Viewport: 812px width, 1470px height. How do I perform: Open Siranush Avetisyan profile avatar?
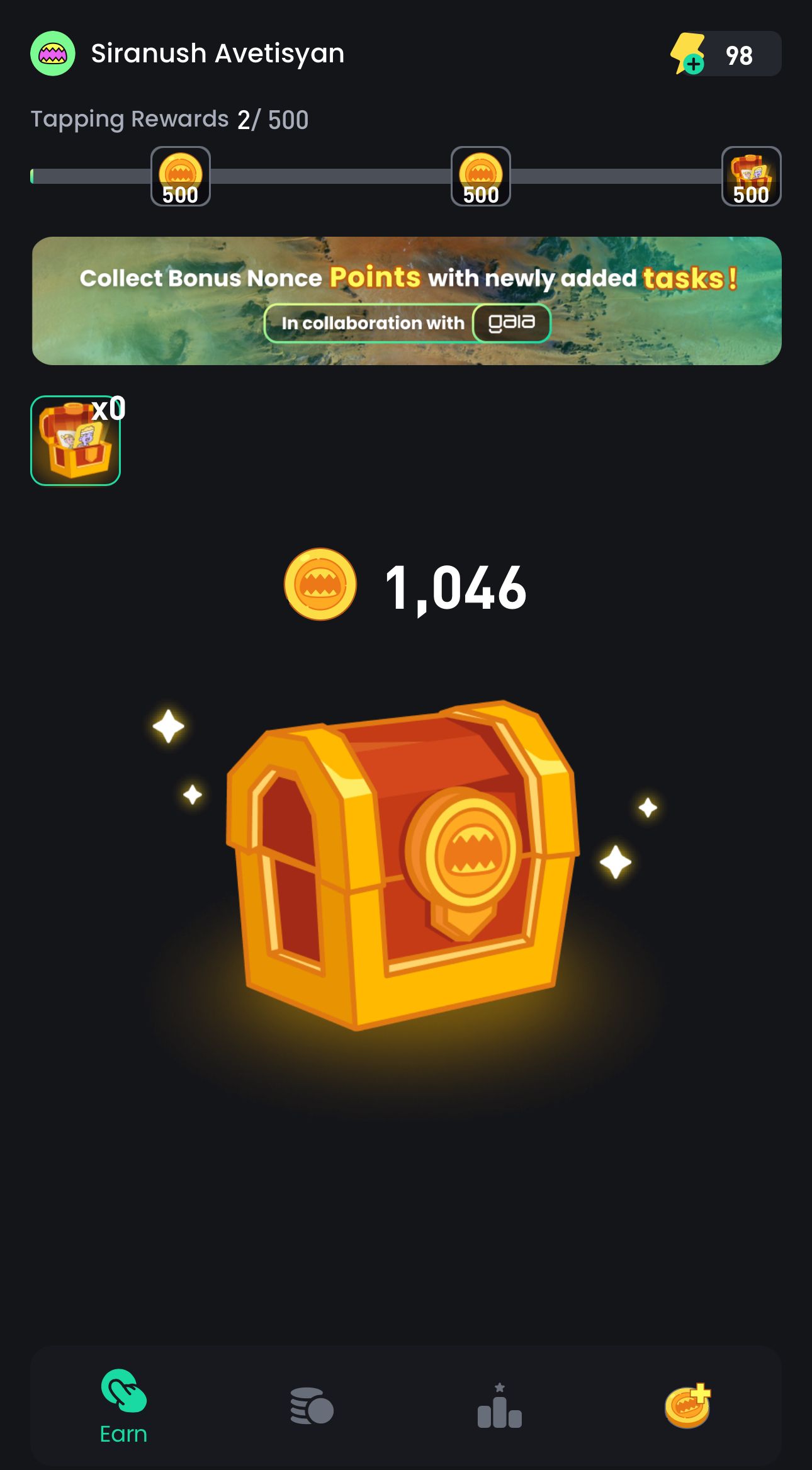click(x=53, y=54)
